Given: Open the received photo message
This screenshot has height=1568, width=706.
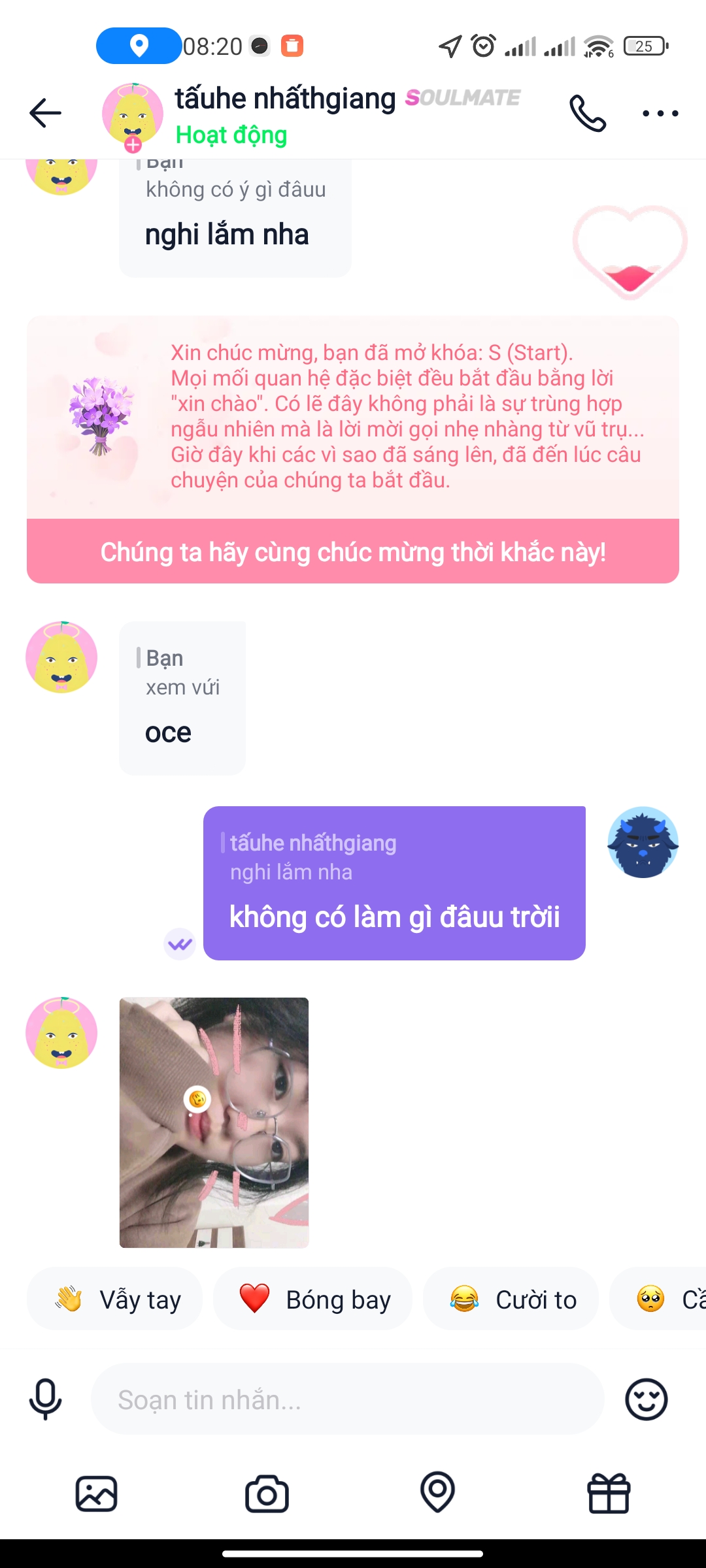Looking at the screenshot, I should point(214,1122).
